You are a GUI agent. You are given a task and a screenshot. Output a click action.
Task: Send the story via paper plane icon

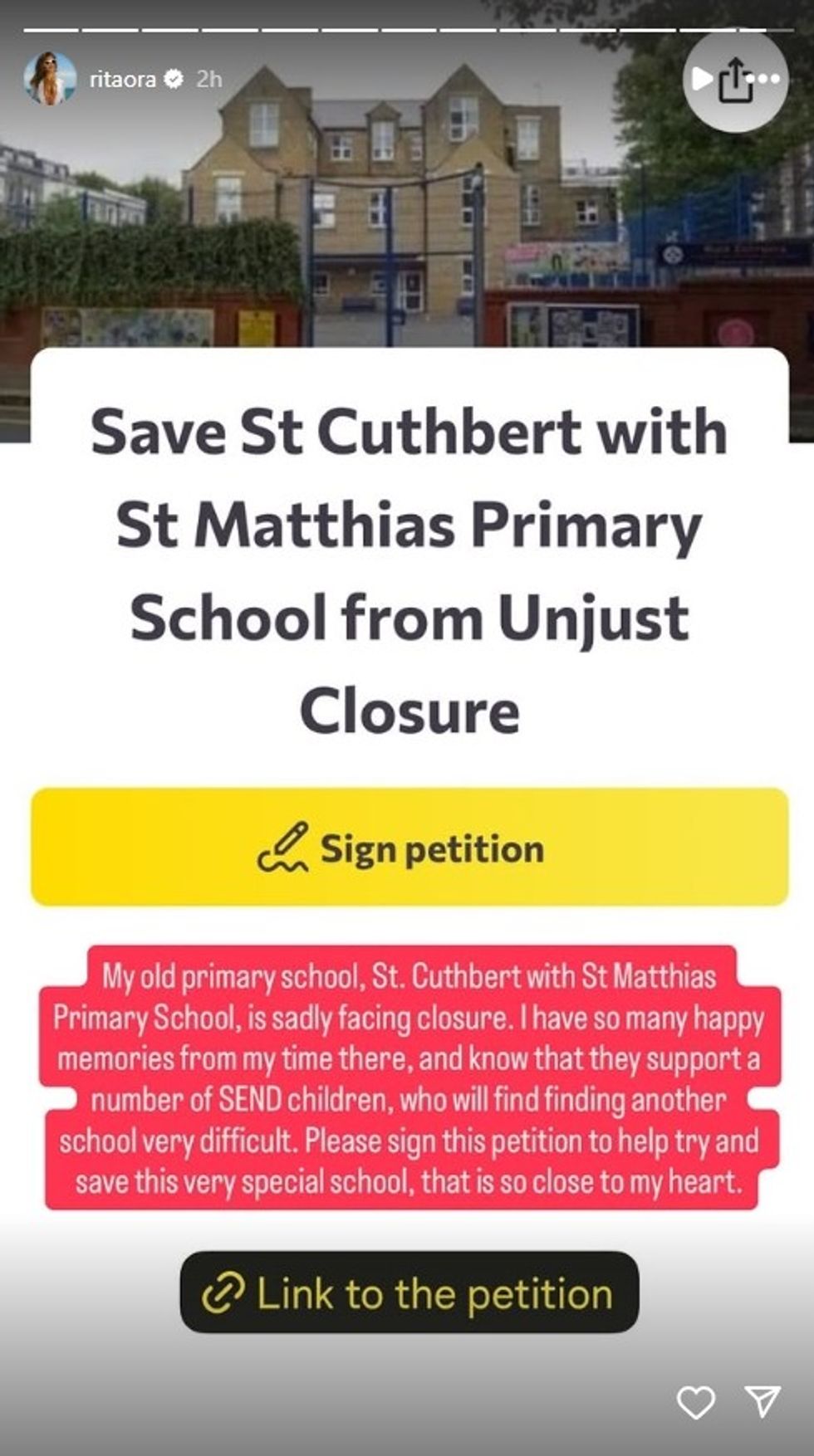(x=763, y=1401)
